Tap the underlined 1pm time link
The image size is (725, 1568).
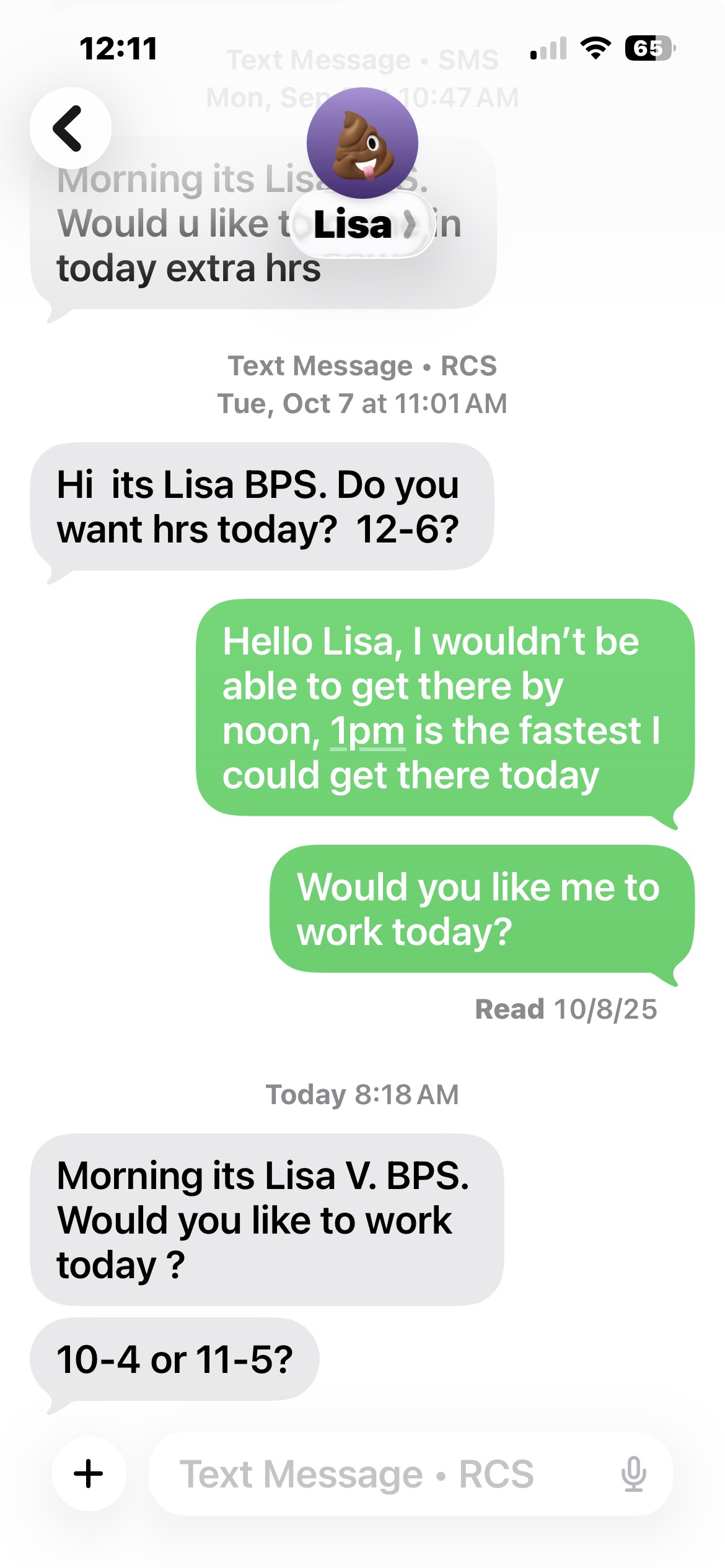click(367, 731)
